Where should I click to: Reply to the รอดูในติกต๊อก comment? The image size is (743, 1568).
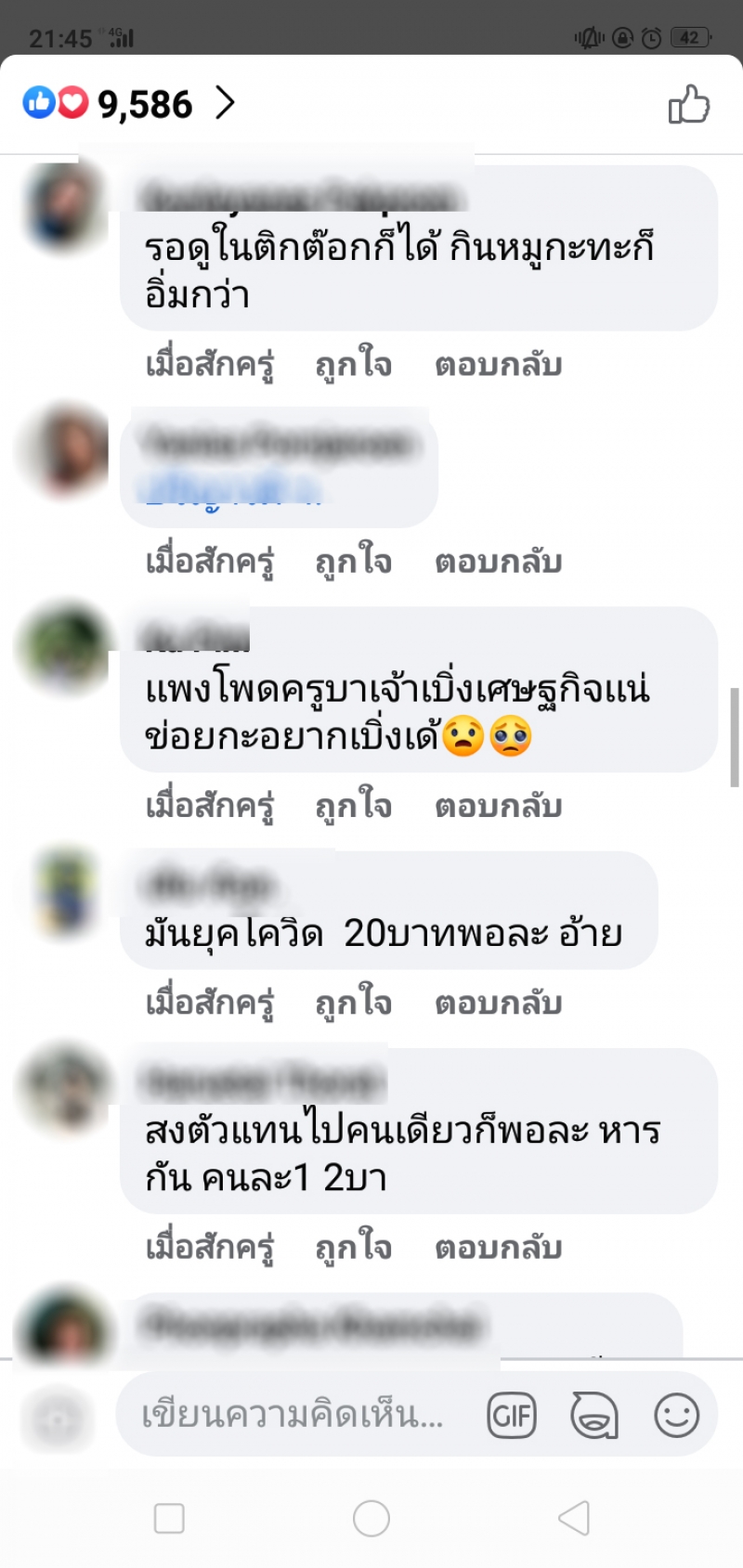pos(498,365)
